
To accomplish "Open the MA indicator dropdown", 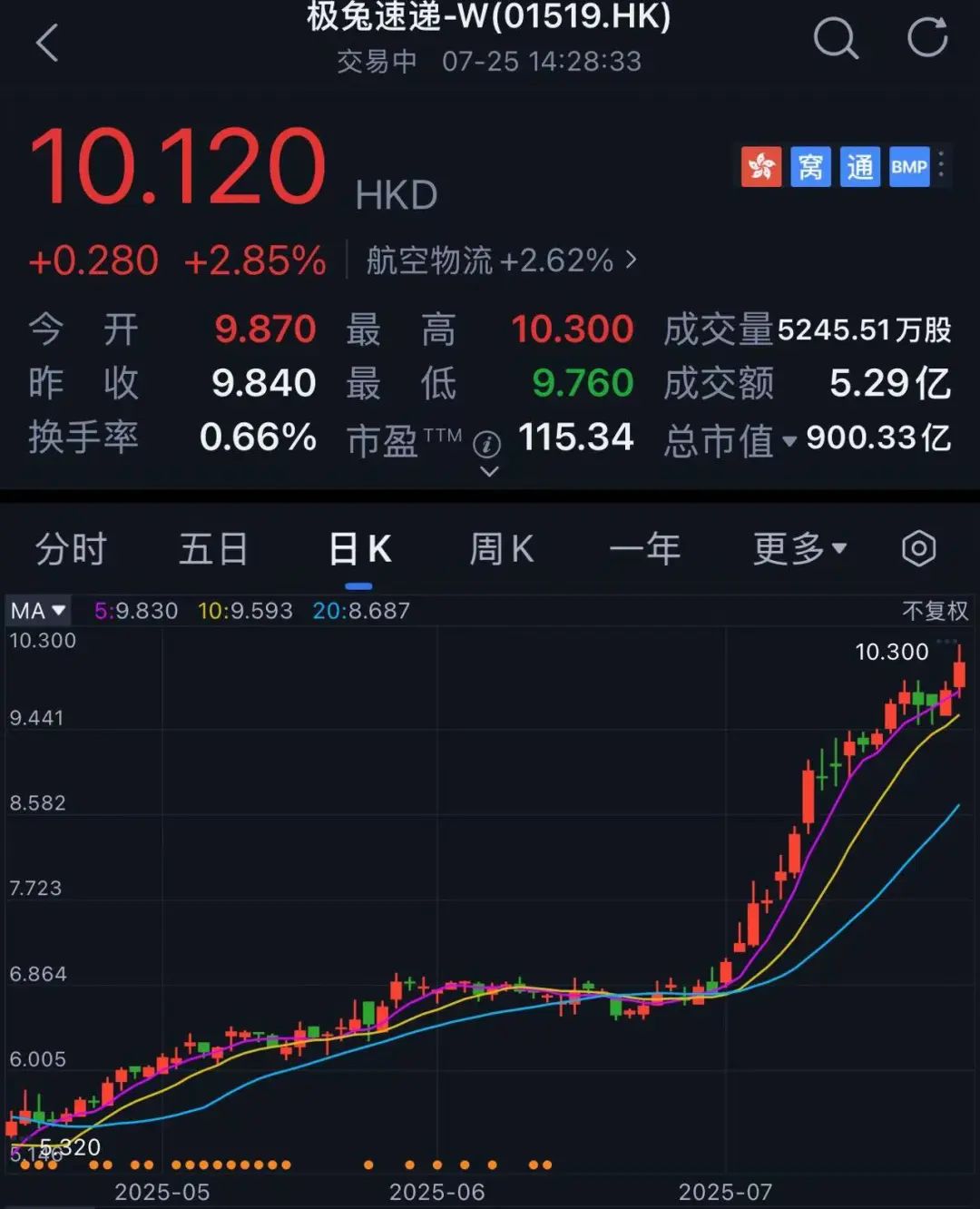I will click(x=38, y=611).
